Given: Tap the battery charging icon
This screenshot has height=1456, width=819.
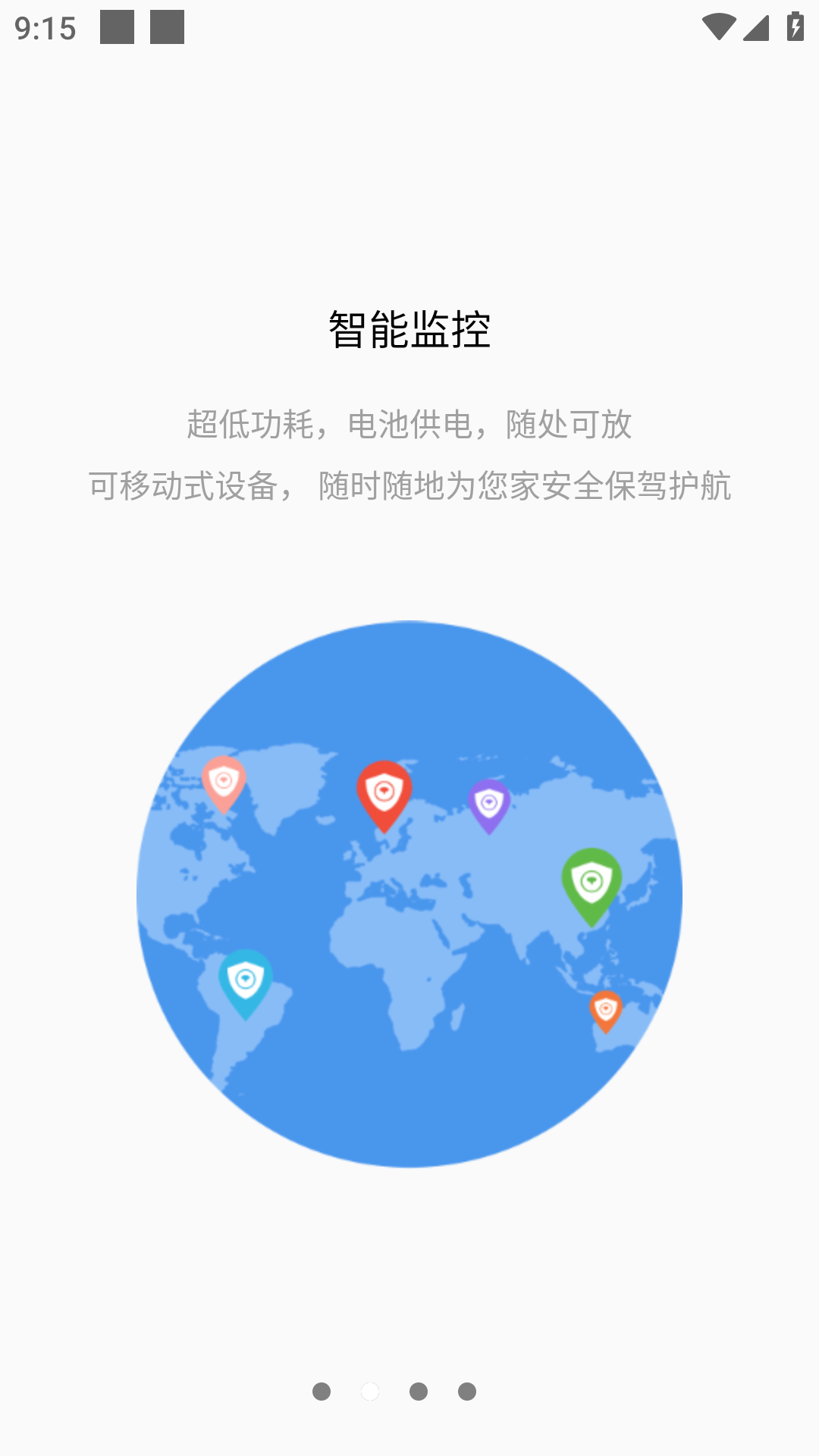Looking at the screenshot, I should pos(793,25).
